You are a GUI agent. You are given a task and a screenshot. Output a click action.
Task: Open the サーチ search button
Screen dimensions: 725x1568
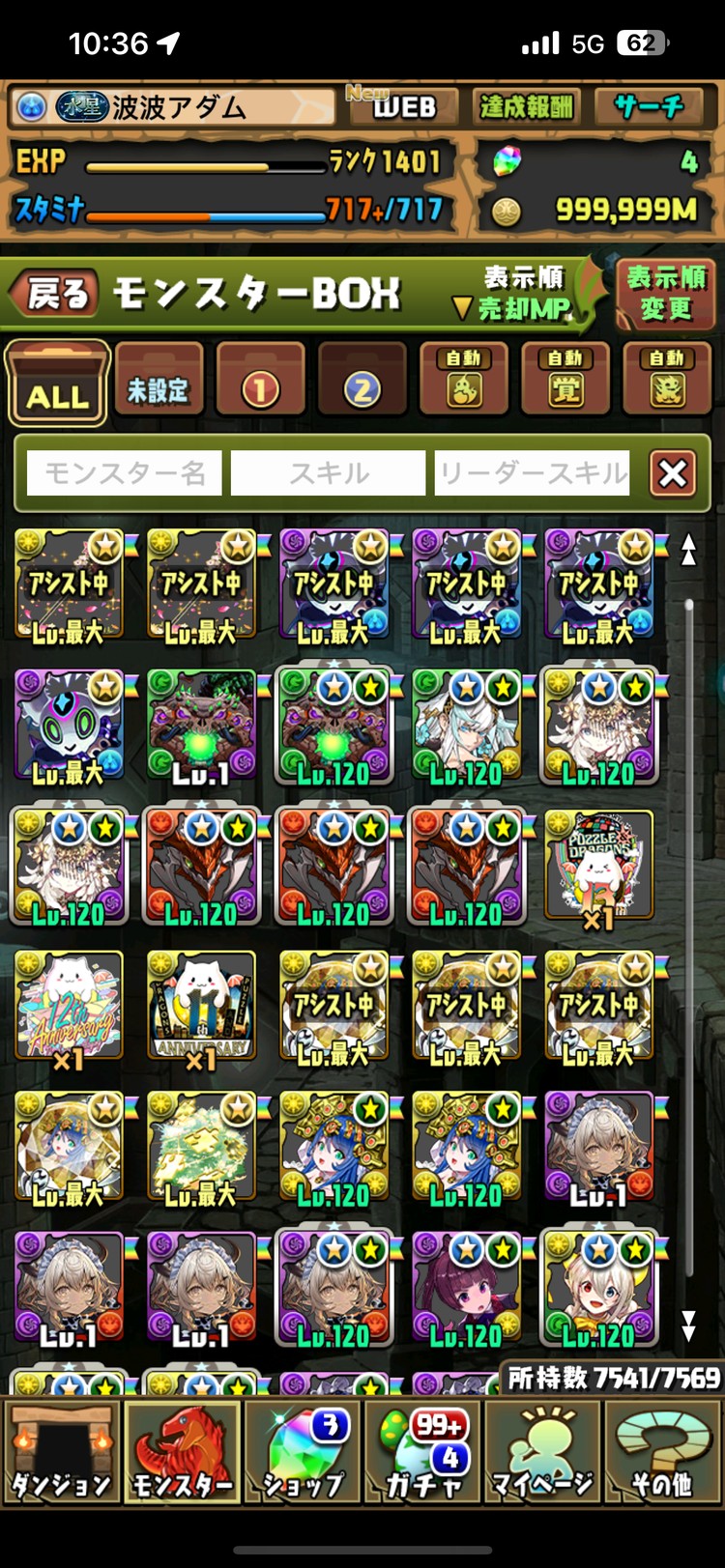[649, 106]
